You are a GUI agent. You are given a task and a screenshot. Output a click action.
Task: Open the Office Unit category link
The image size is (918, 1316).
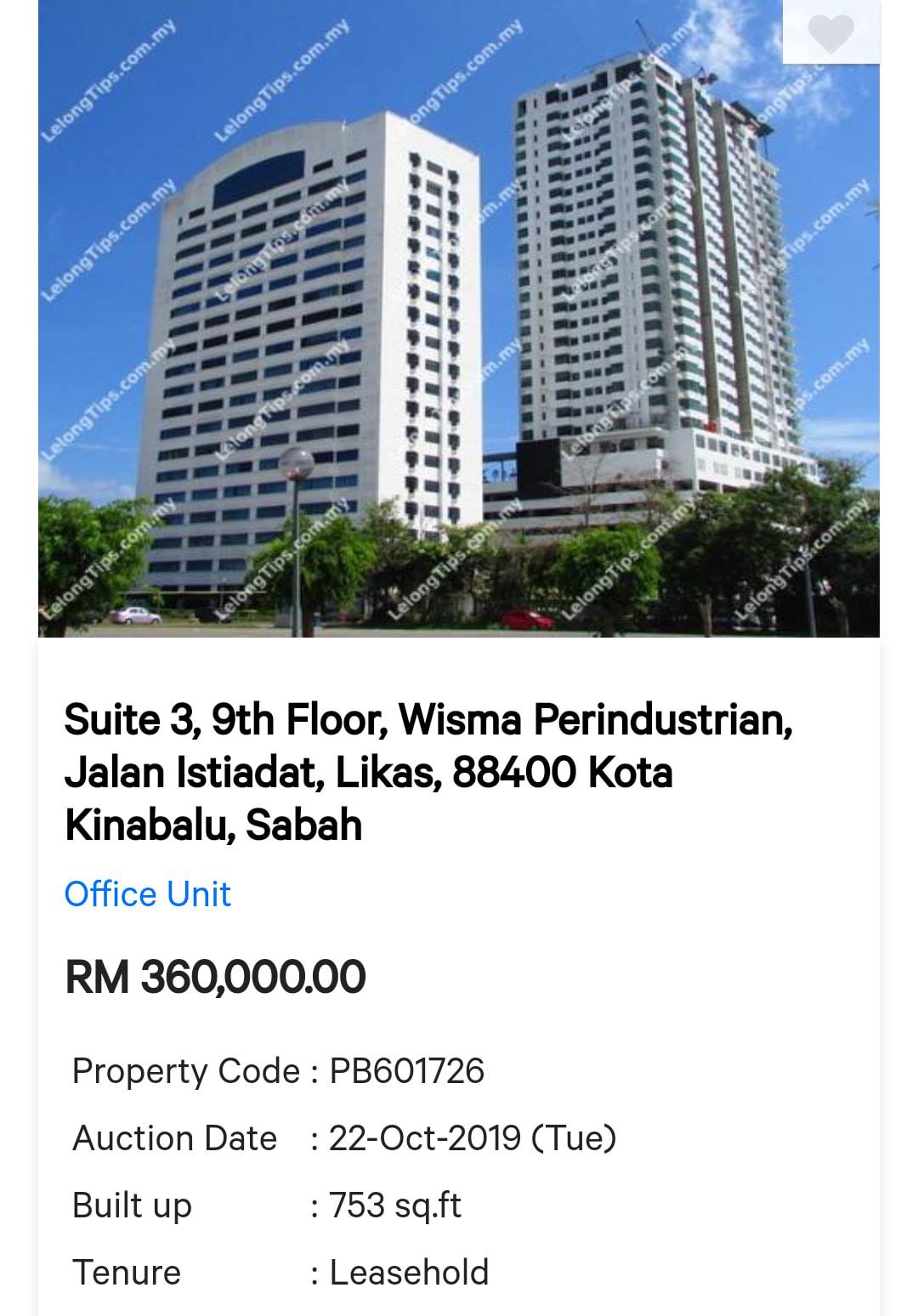click(148, 893)
